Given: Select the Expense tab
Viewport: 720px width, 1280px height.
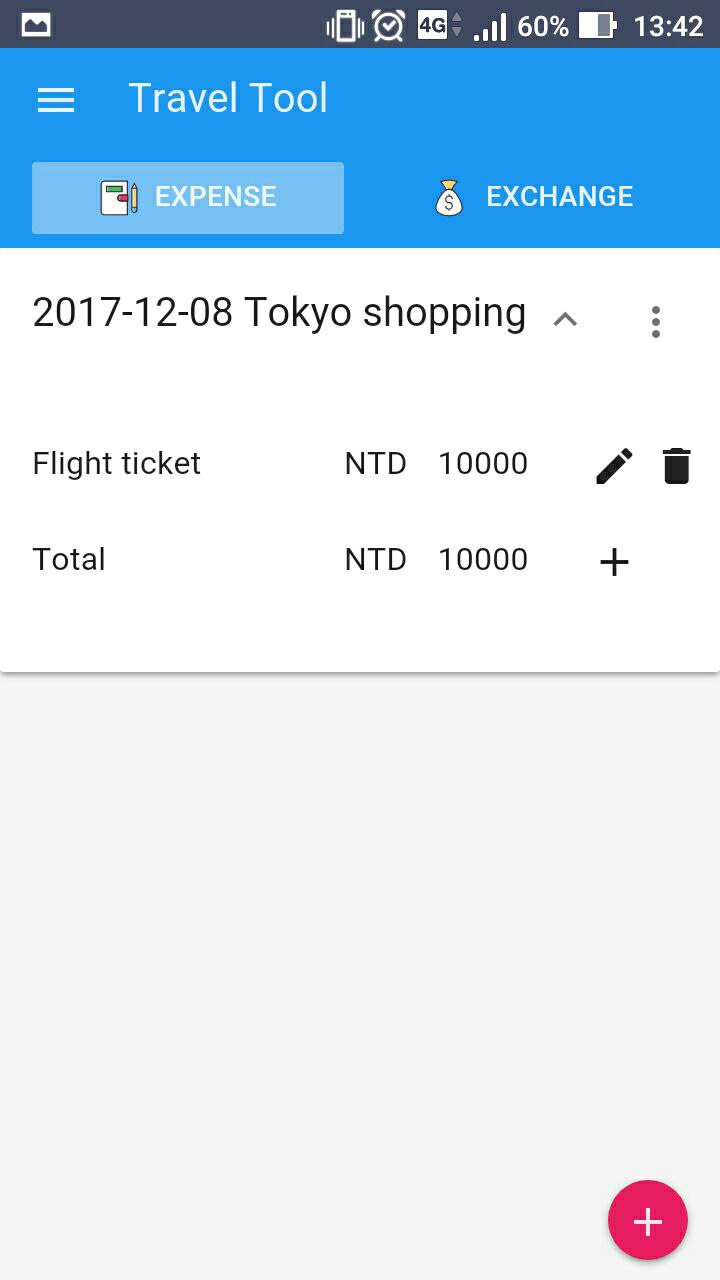Looking at the screenshot, I should click(x=188, y=197).
